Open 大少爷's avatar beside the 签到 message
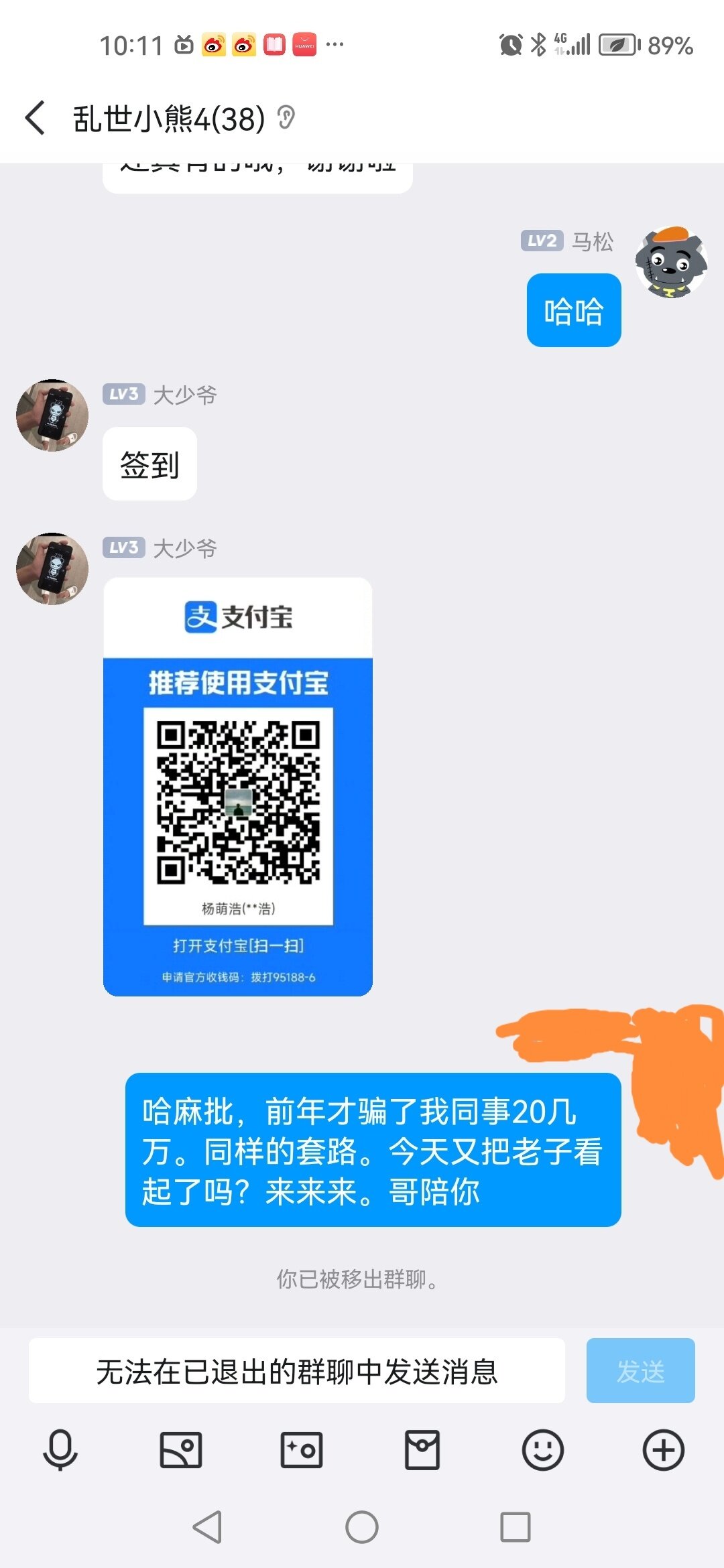Image resolution: width=724 pixels, height=1568 pixels. click(52, 415)
